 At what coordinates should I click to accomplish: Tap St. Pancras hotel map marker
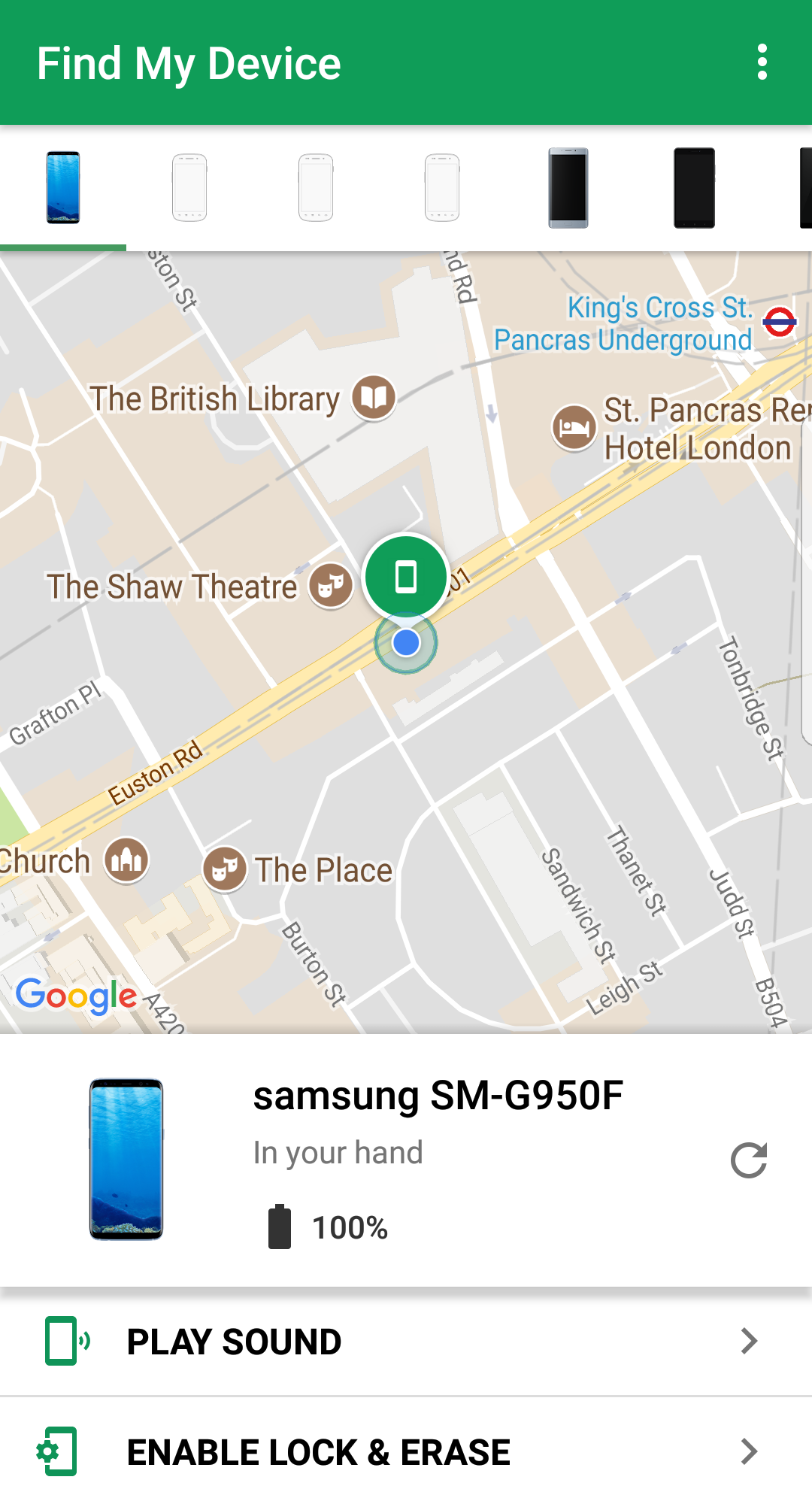574,427
